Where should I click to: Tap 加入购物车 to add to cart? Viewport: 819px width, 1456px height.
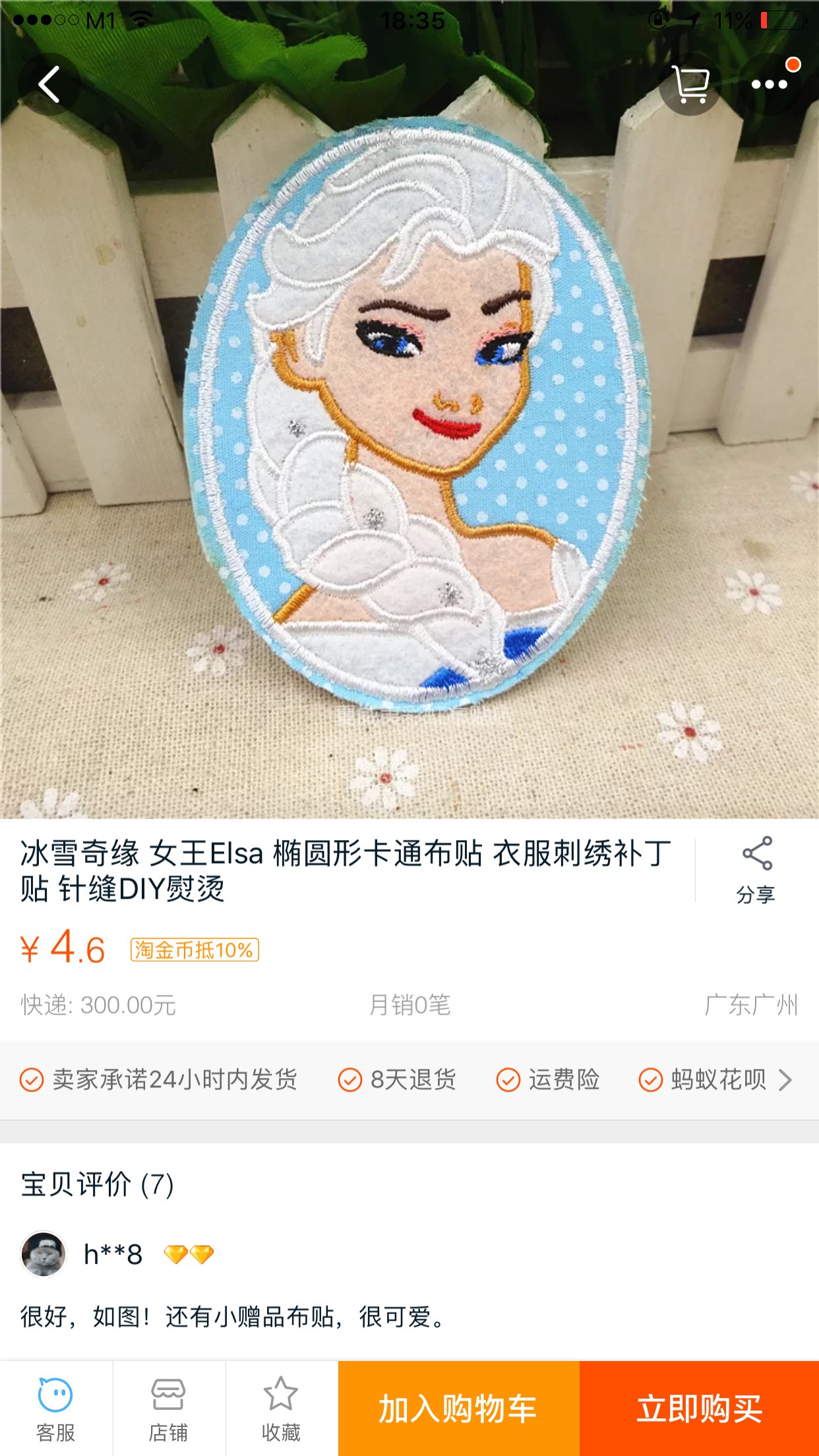tap(458, 1409)
